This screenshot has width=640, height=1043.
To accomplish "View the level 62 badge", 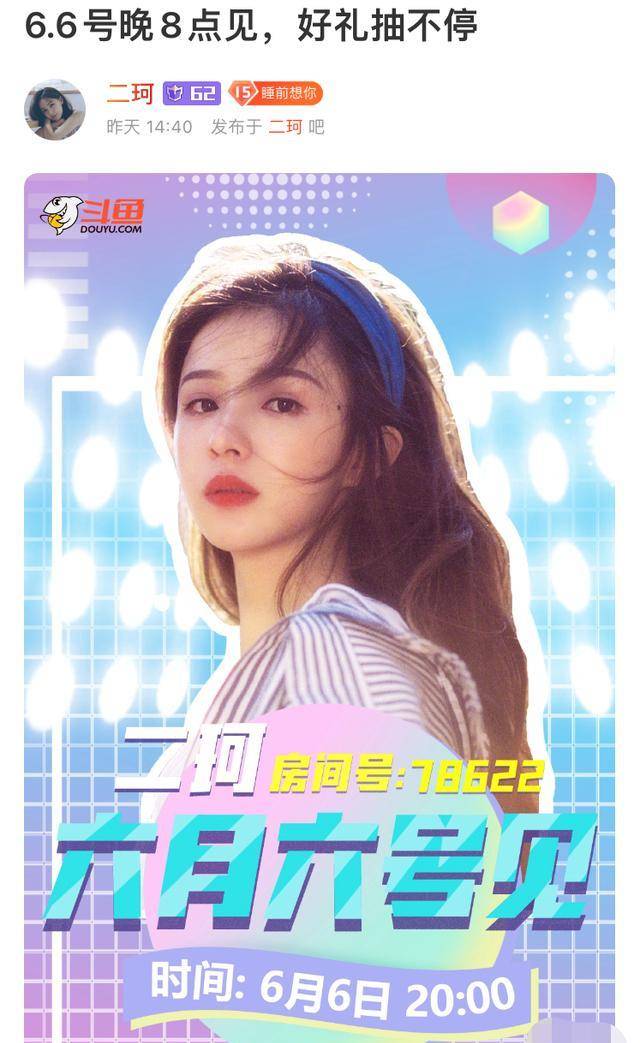I will click(192, 94).
